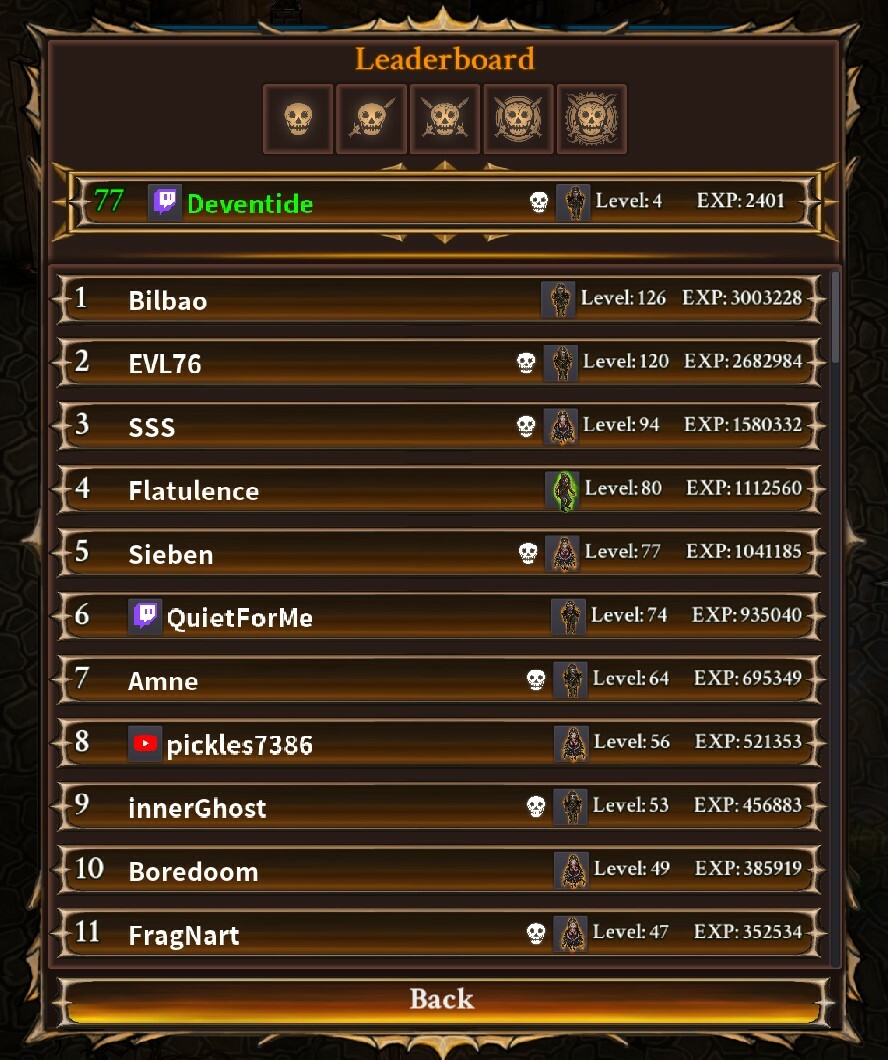The width and height of the screenshot is (888, 1060).
Task: Select the skull with ring emblem tab
Action: (x=518, y=119)
